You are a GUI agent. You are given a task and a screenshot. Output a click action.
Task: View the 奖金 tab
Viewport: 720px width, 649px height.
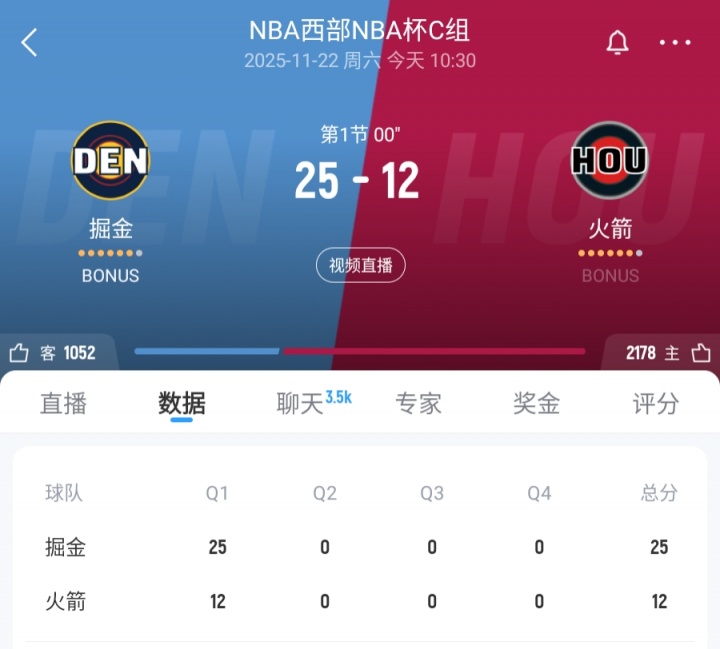point(536,403)
